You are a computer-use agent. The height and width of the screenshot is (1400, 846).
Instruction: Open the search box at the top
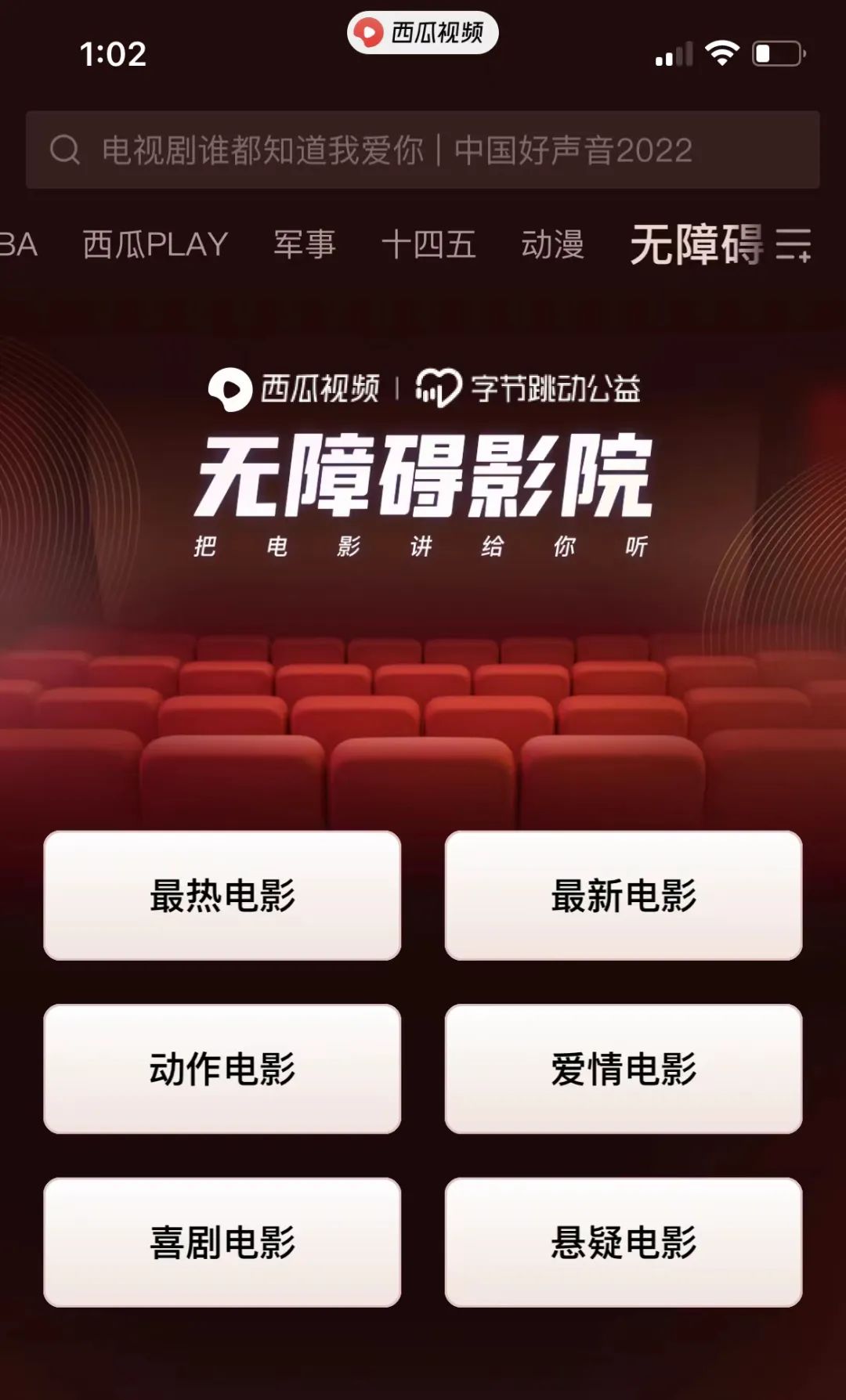coord(423,150)
